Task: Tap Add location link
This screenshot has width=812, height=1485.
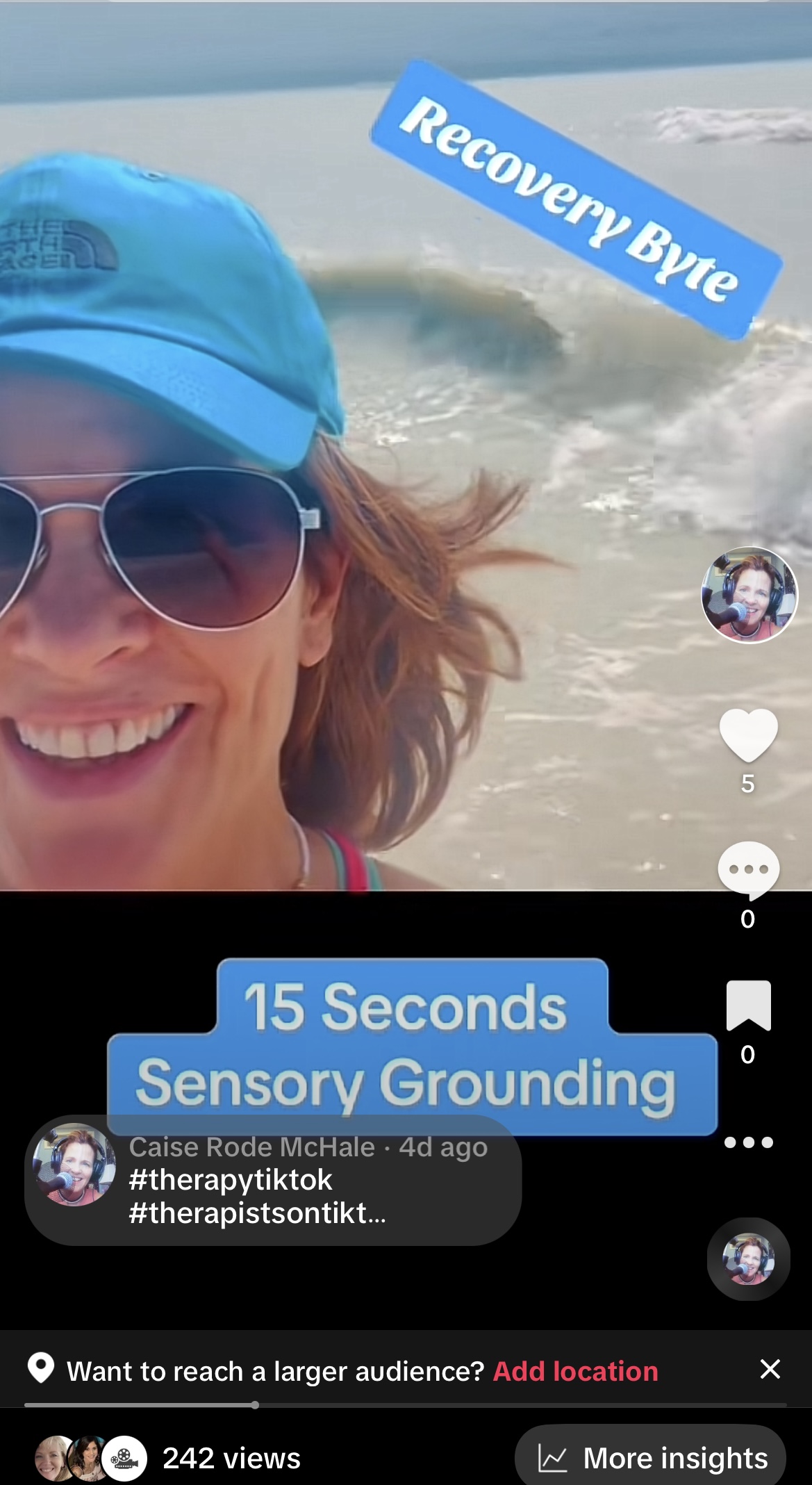Action: (x=575, y=1371)
